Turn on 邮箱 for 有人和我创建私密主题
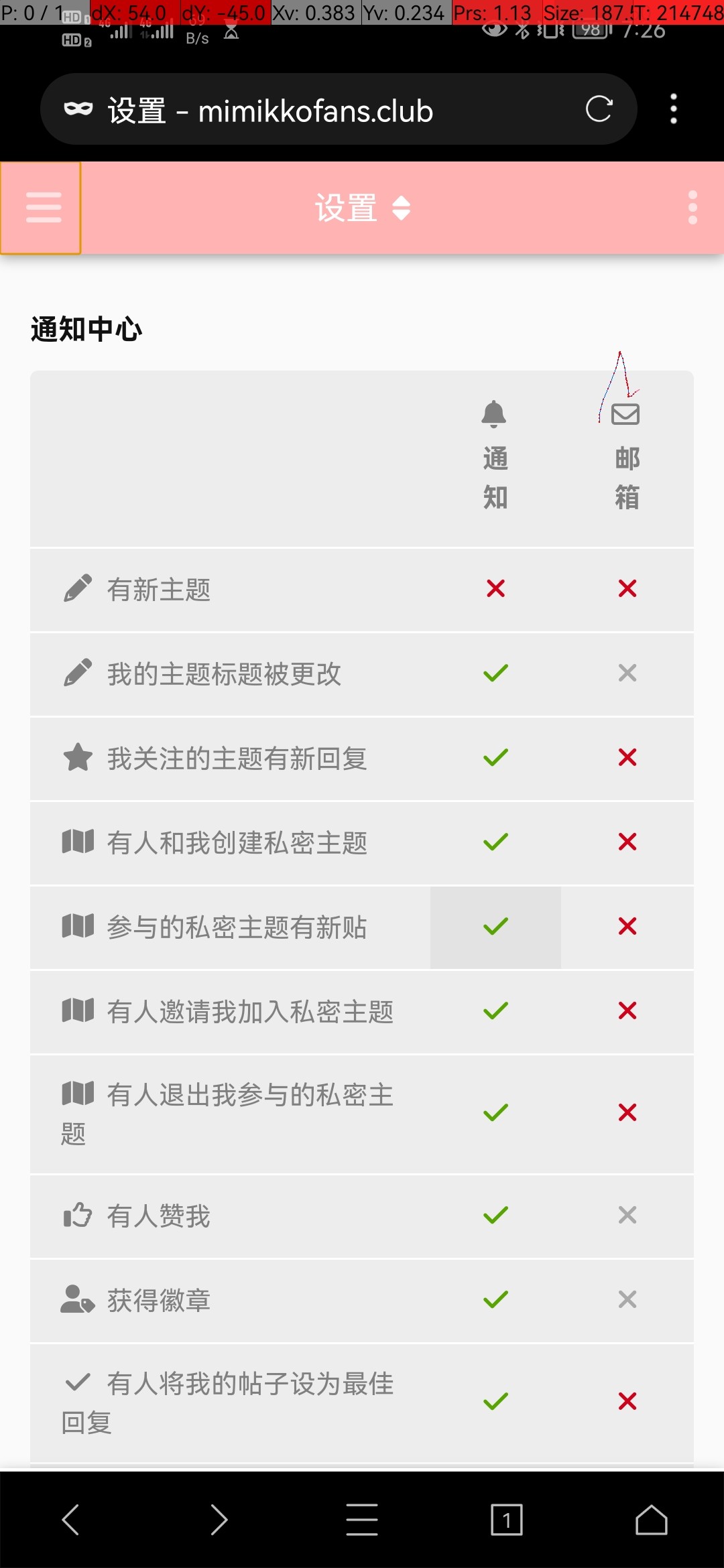Viewport: 724px width, 1568px height. point(627,842)
